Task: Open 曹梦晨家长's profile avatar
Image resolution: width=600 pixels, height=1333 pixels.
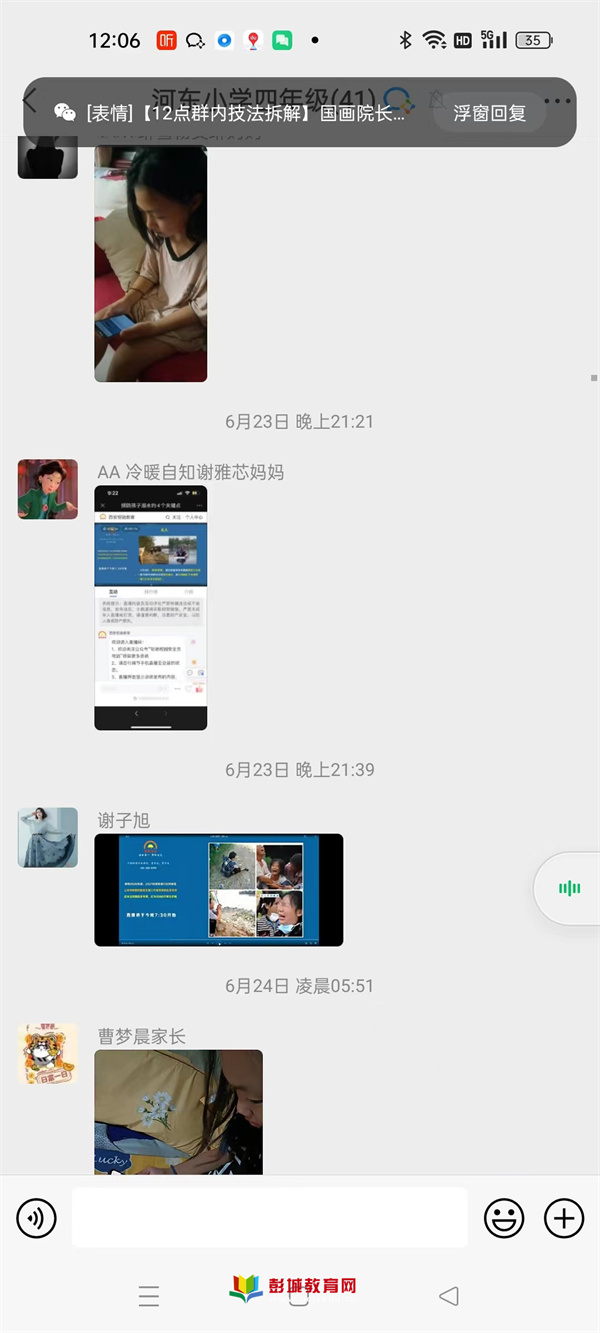Action: click(x=48, y=1054)
